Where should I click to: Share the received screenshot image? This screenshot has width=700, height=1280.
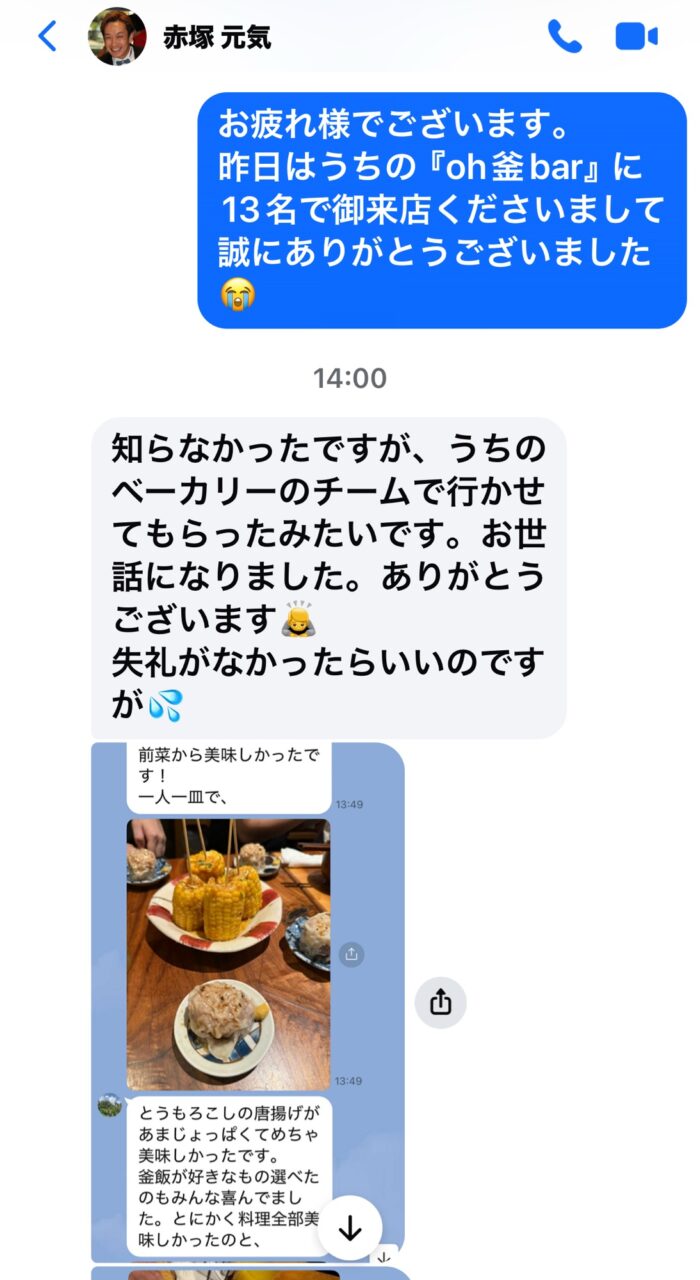440,1002
